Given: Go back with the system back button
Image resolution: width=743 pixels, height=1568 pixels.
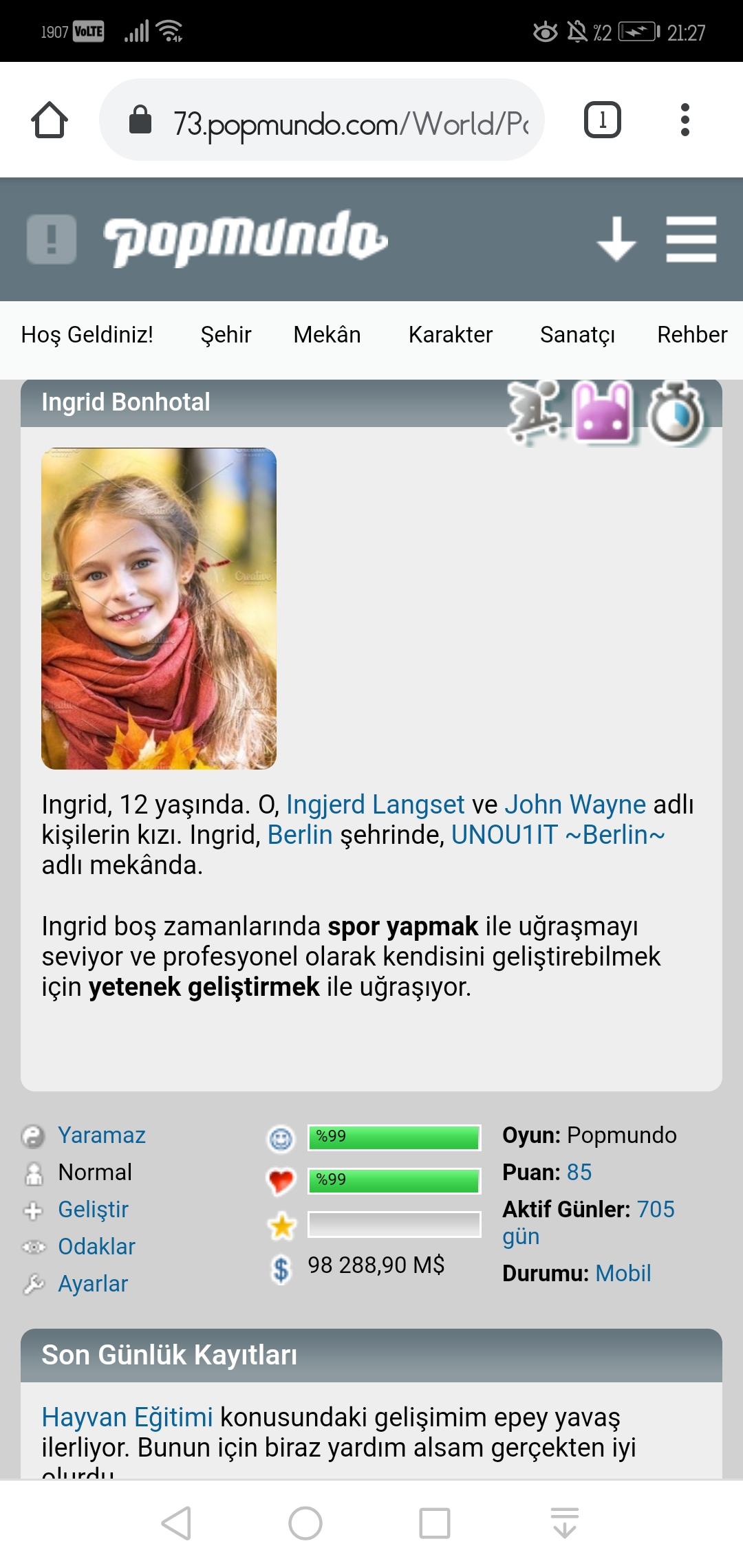Looking at the screenshot, I should click(x=176, y=1523).
